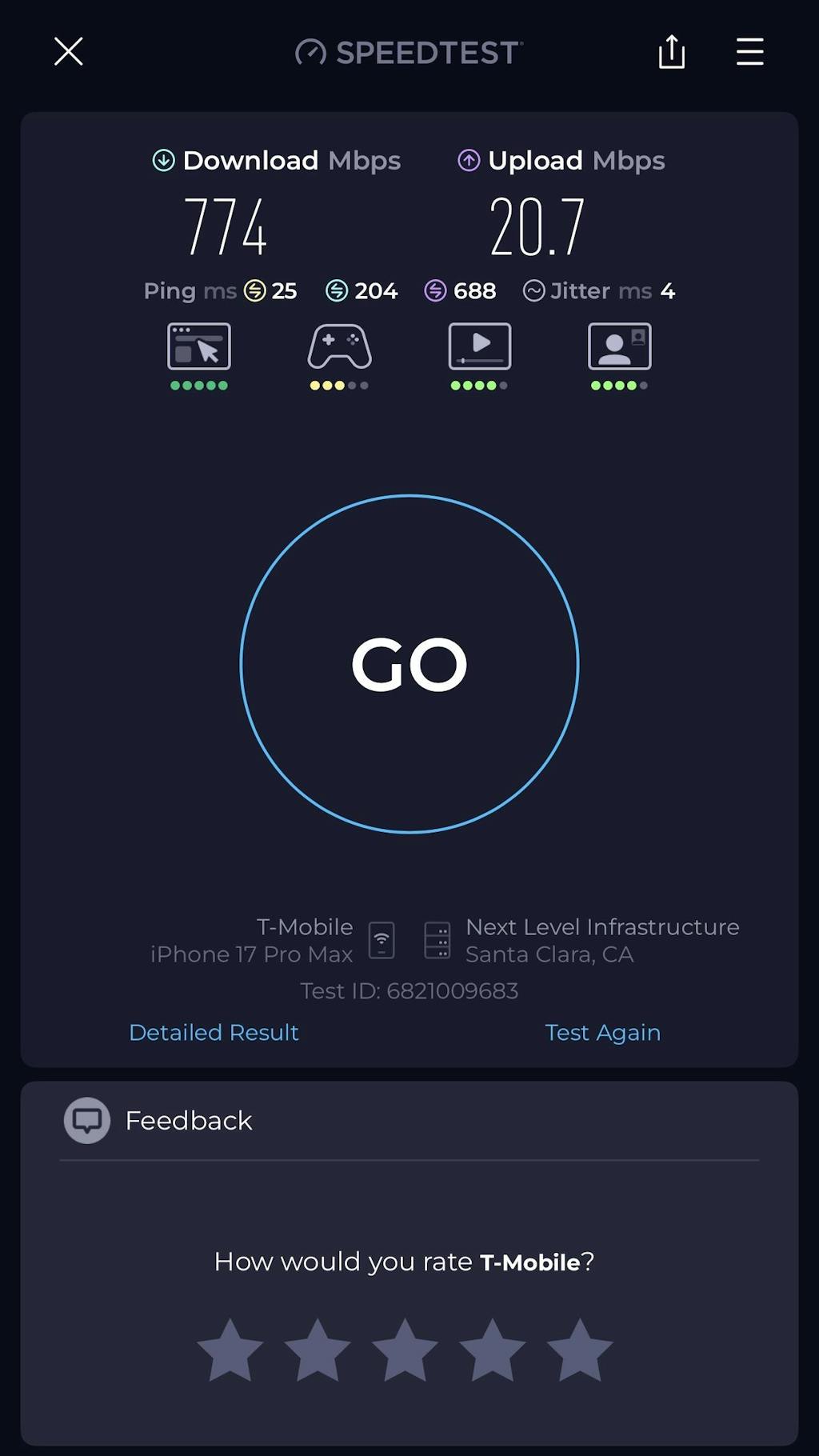Rate T-Mobile one star
The image size is (819, 1456).
[x=230, y=1350]
